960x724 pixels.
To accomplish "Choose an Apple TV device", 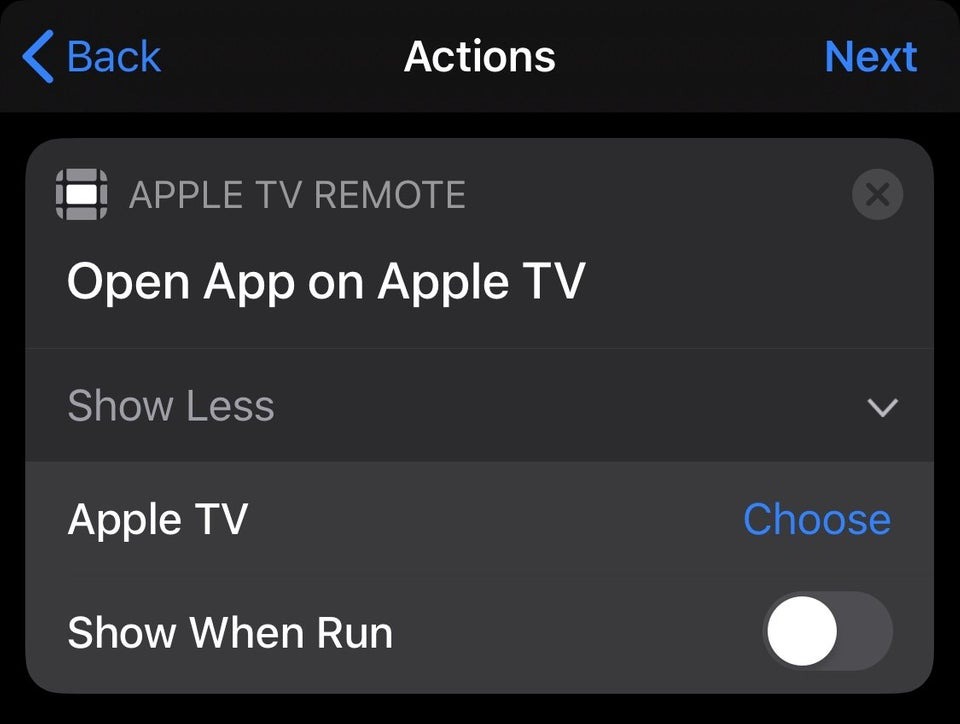I will (x=816, y=519).
